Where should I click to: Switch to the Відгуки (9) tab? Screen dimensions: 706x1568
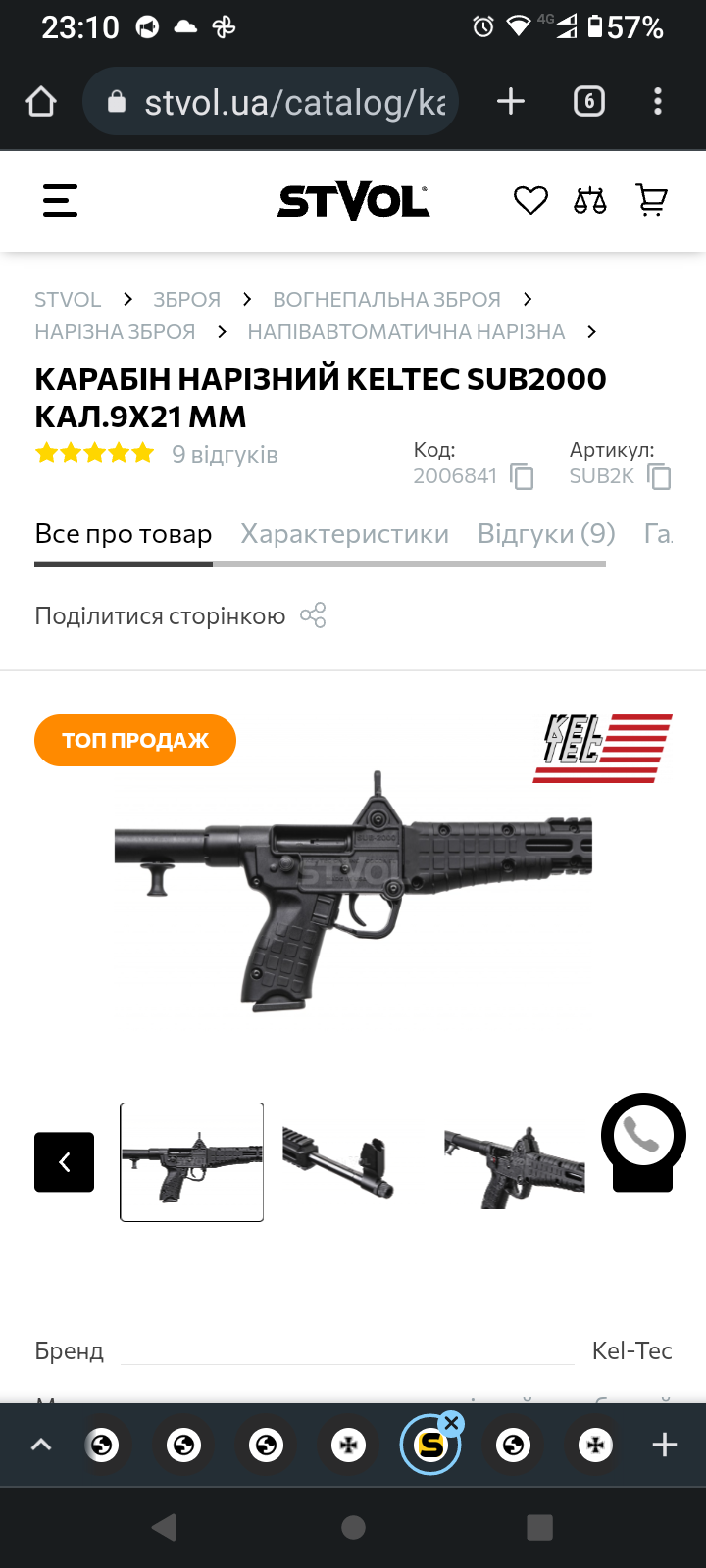coord(546,534)
